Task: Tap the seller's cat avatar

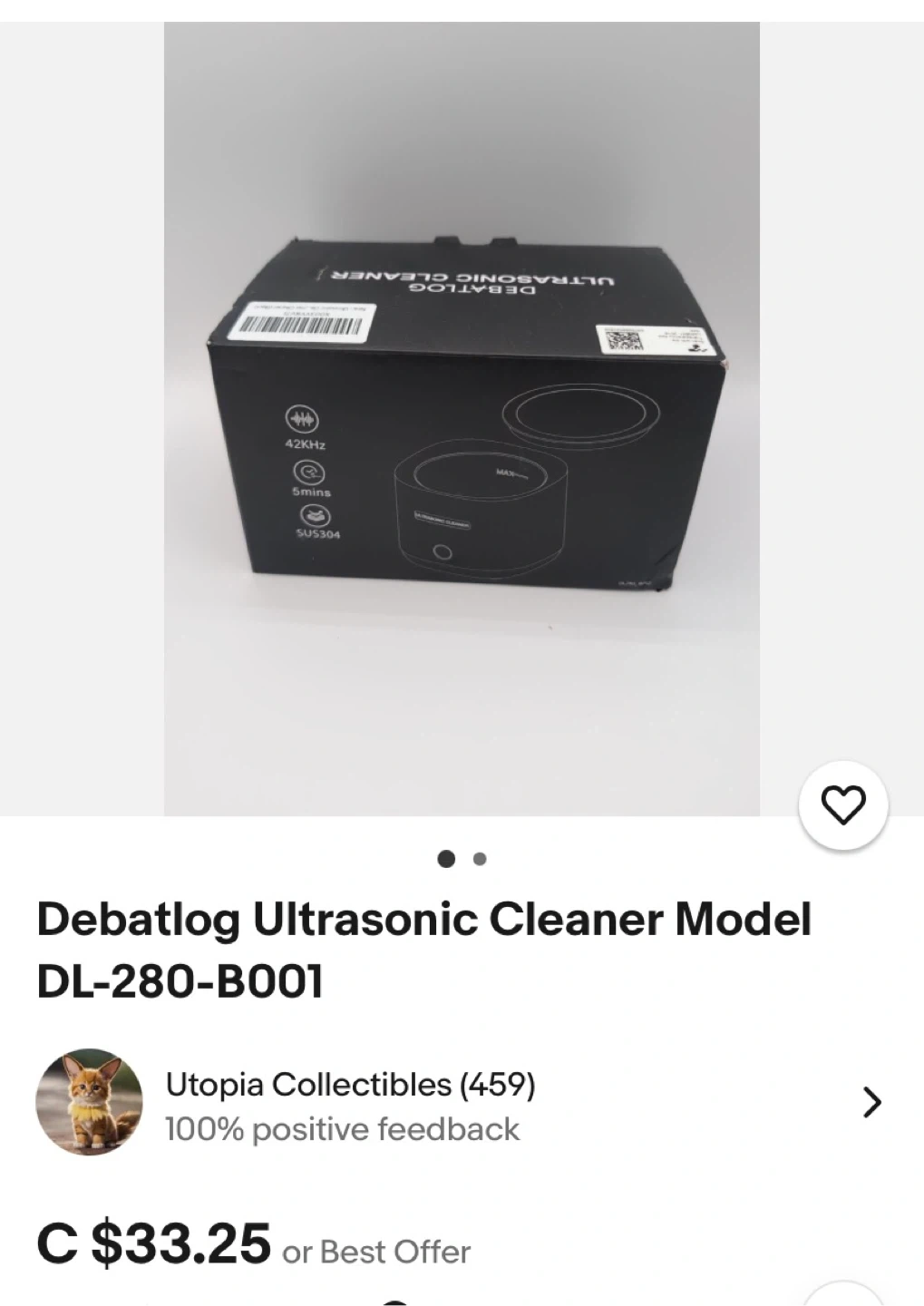Action: [x=89, y=1102]
